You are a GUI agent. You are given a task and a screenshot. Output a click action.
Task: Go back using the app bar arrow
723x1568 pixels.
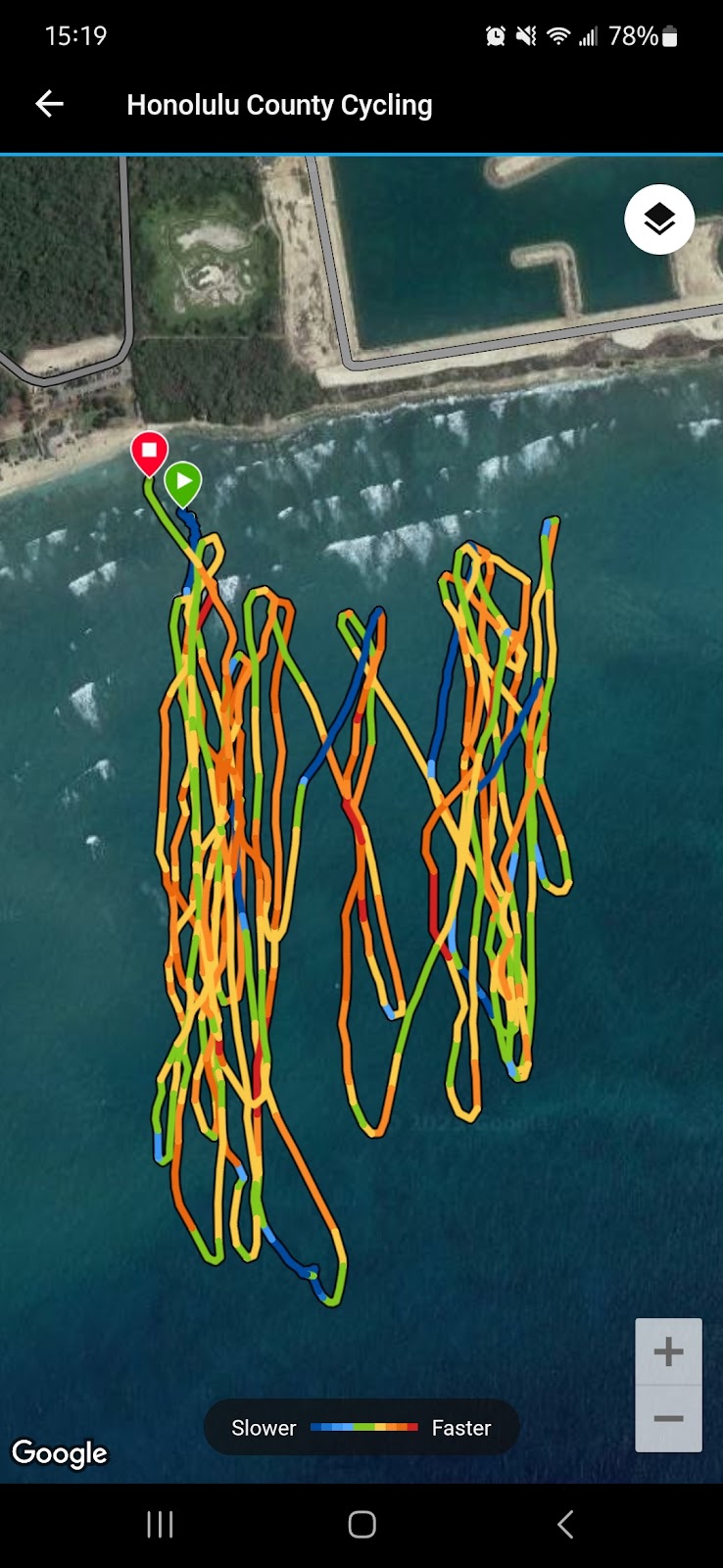tap(49, 104)
